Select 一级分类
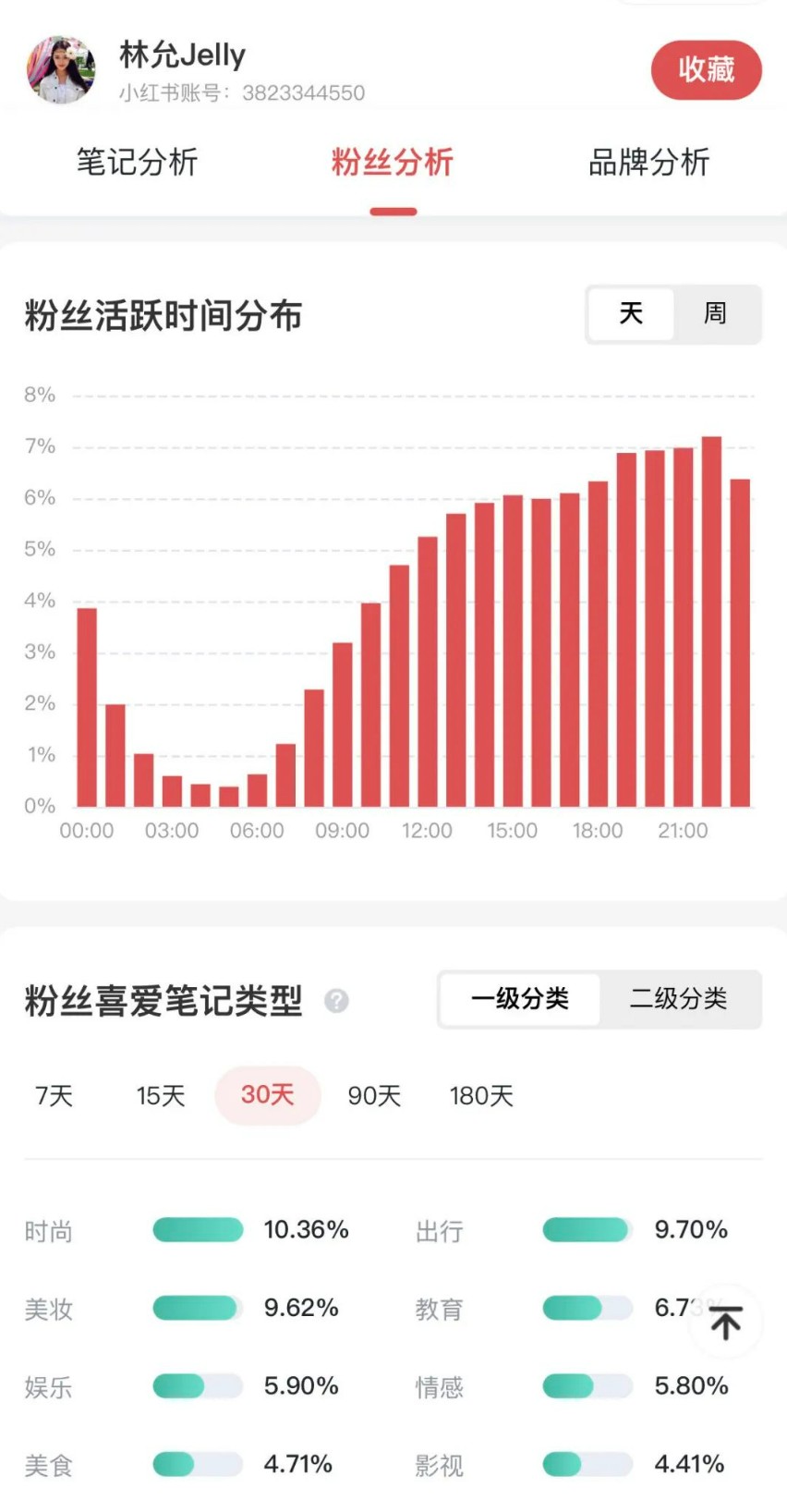Viewport: 787px width, 1512px height. click(x=520, y=998)
